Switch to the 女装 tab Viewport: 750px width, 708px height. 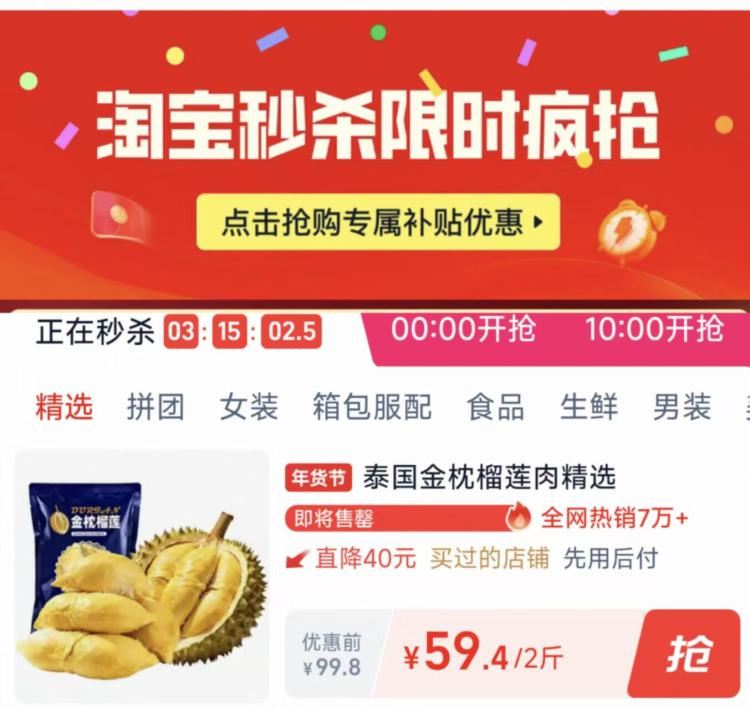tap(249, 407)
